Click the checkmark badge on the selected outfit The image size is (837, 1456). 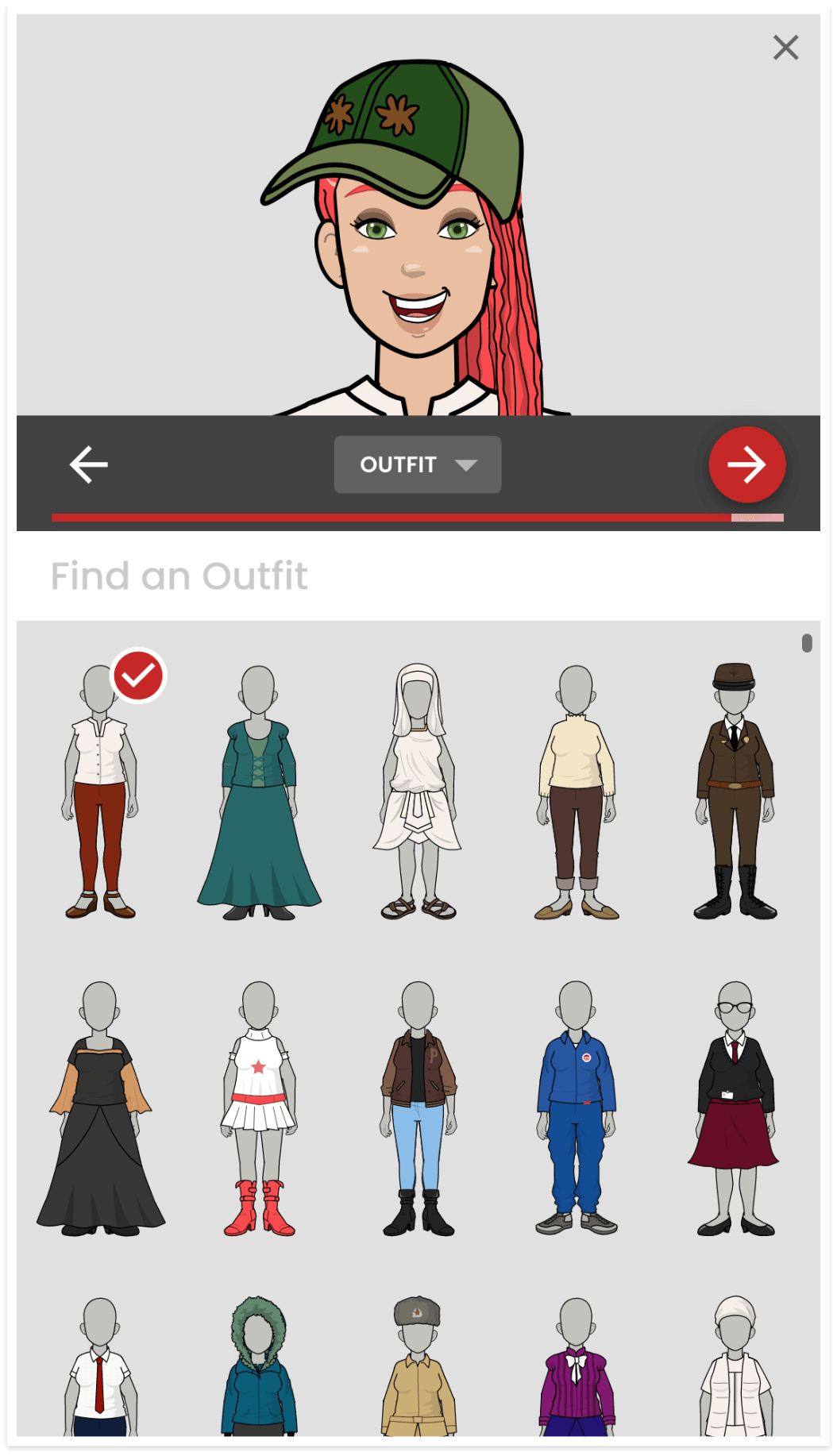coord(138,674)
